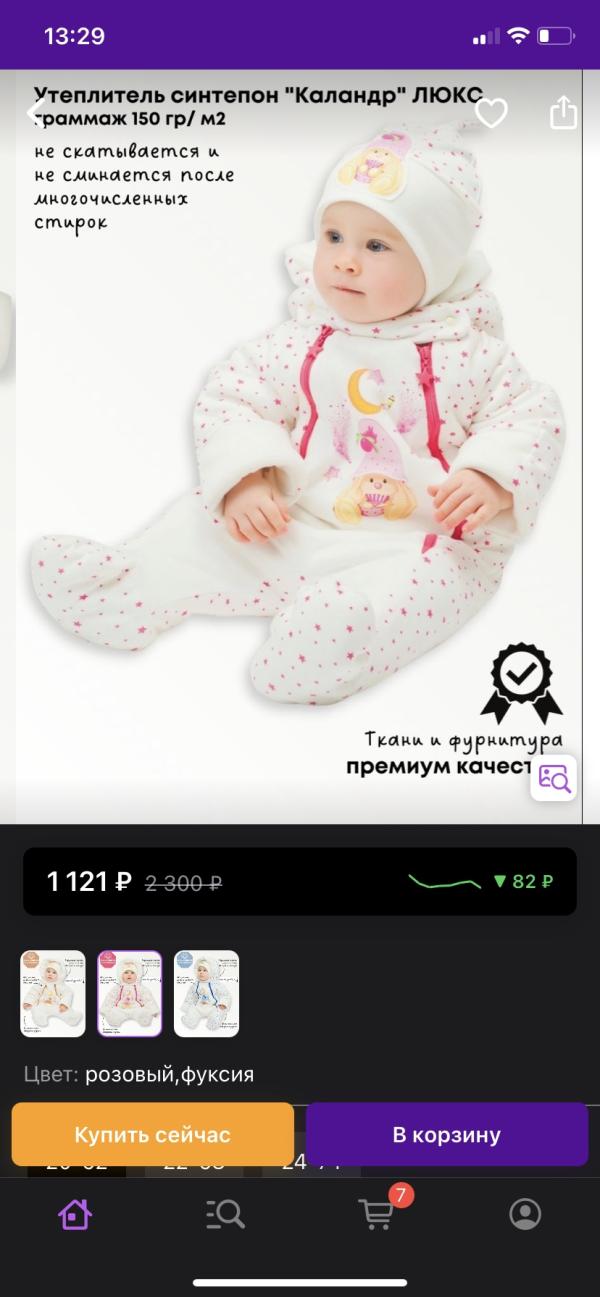Open the home tab
Screen dimensions: 600x1297
coord(75,1214)
